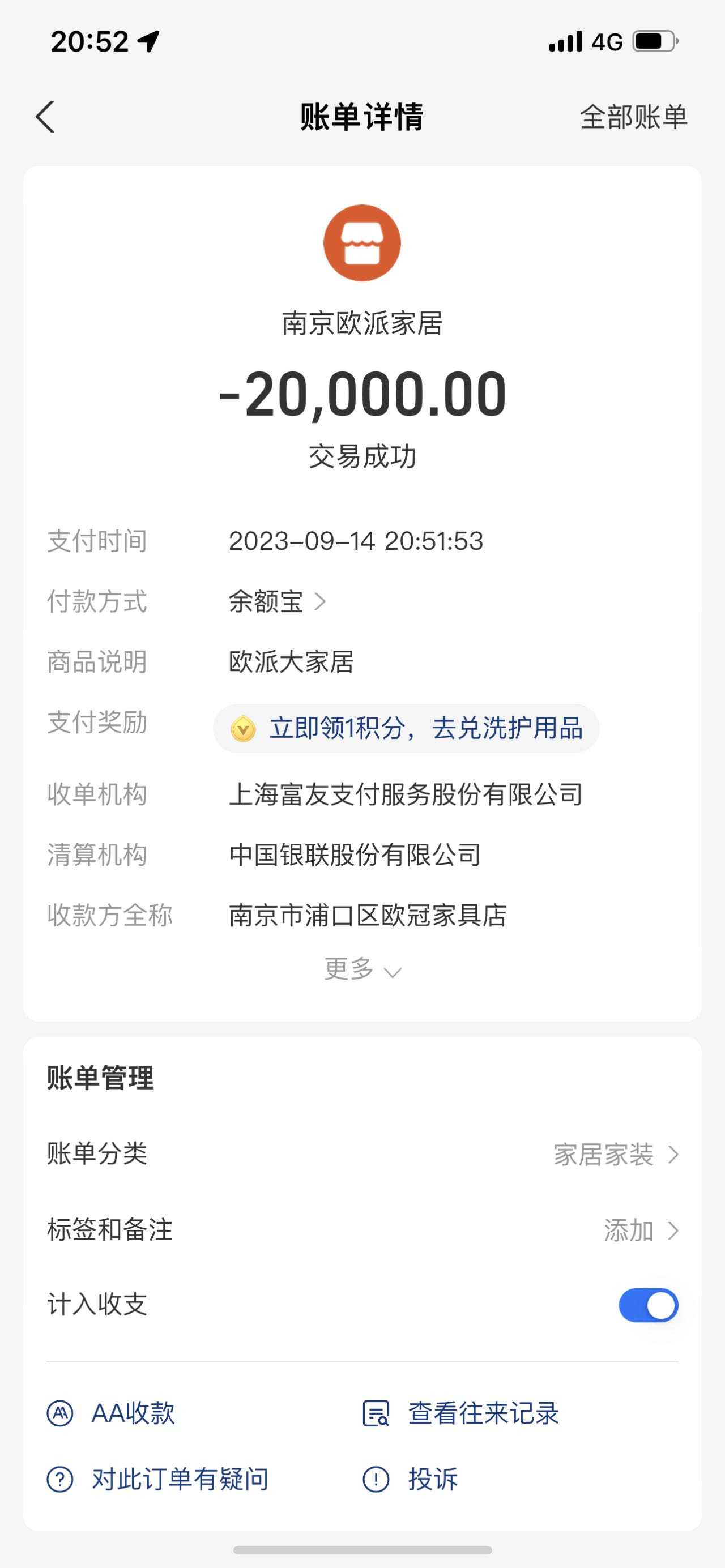Go back from bill details
725x1568 pixels.
[x=46, y=116]
